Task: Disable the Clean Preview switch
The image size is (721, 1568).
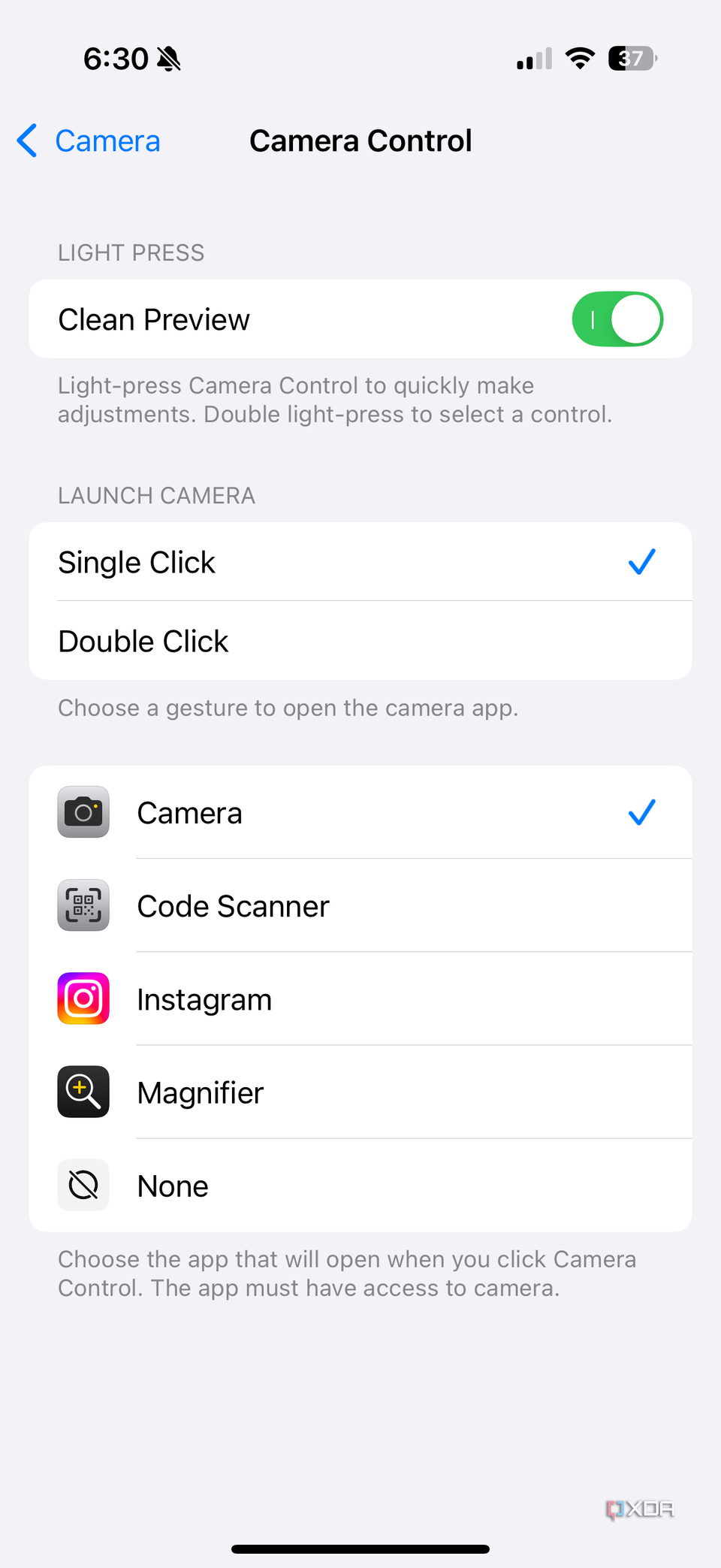Action: 617,319
